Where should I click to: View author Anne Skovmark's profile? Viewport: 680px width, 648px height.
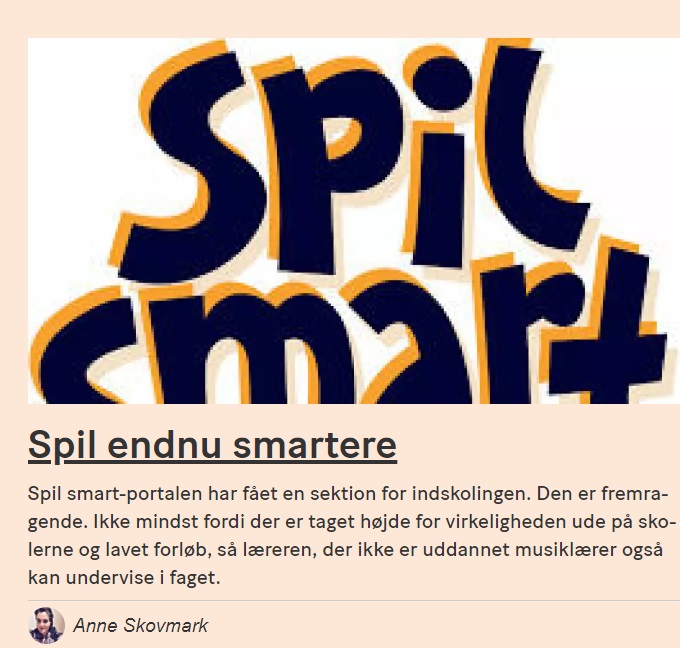pyautogui.click(x=140, y=626)
